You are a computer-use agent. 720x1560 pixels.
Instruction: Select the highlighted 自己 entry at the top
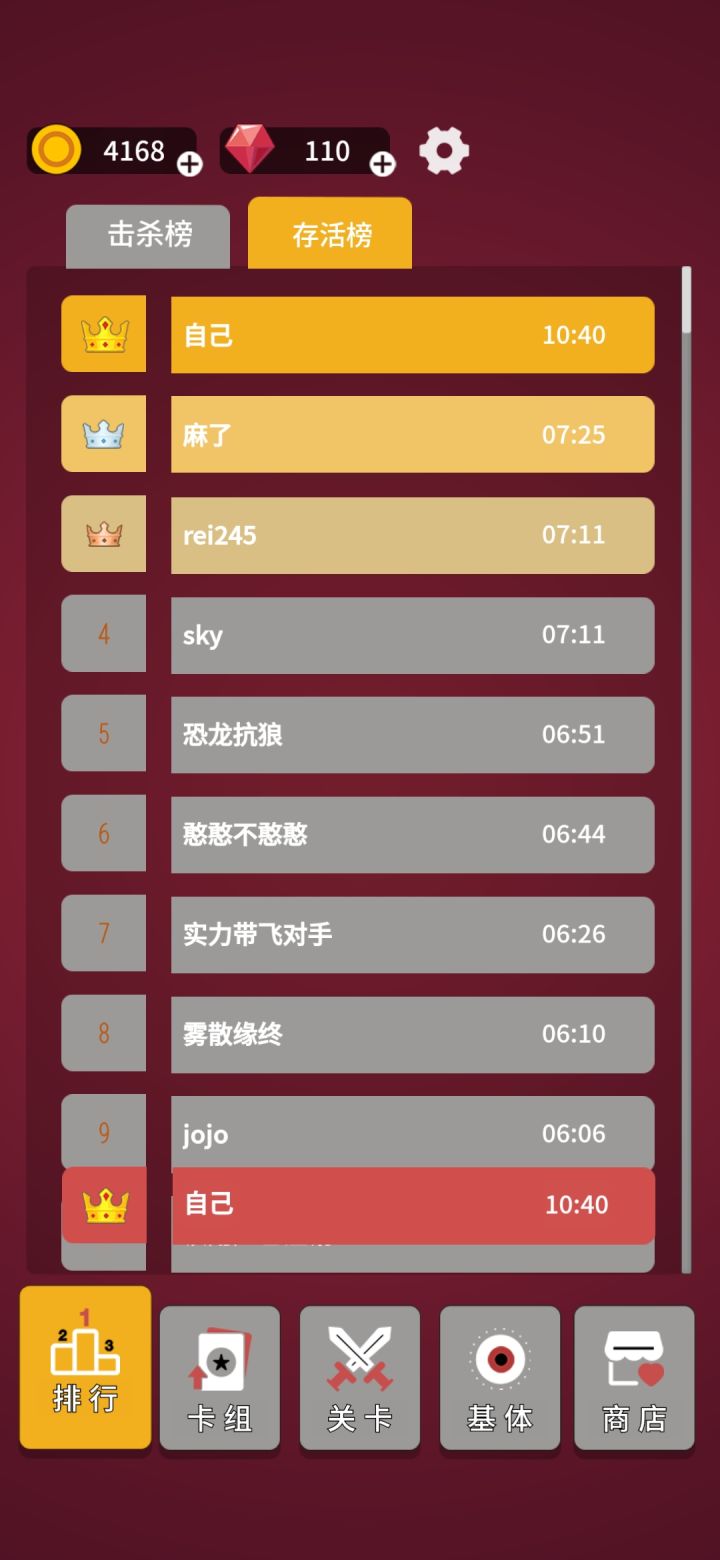coord(412,334)
